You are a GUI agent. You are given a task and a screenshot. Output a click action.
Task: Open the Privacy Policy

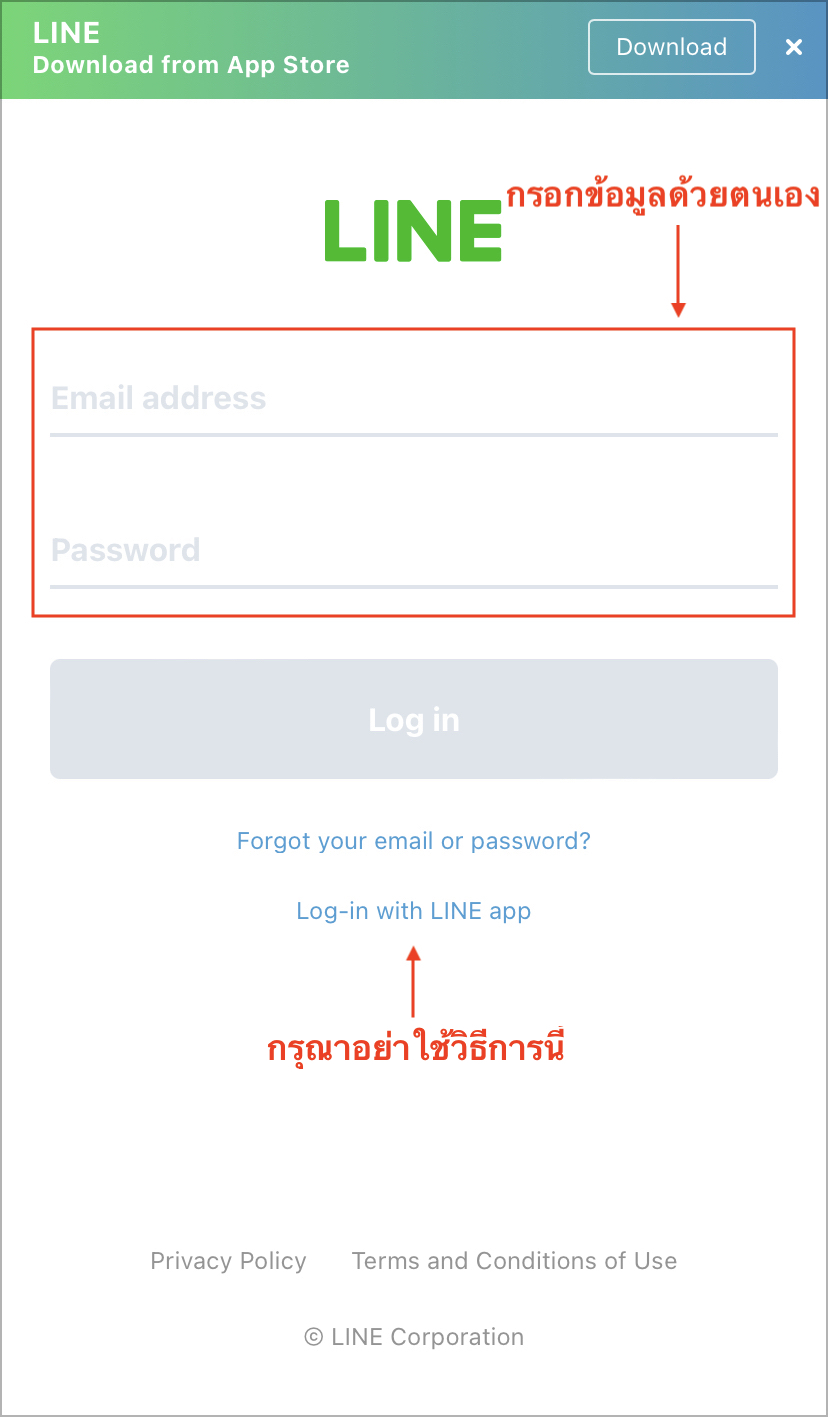coord(228,1261)
